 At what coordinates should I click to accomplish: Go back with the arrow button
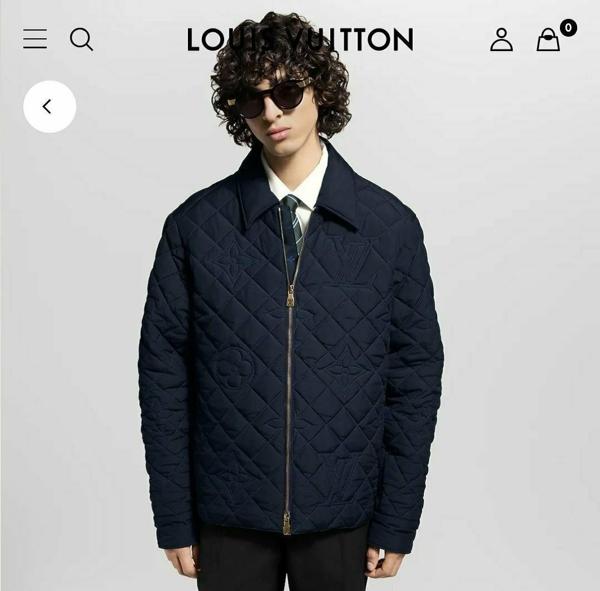pyautogui.click(x=49, y=107)
